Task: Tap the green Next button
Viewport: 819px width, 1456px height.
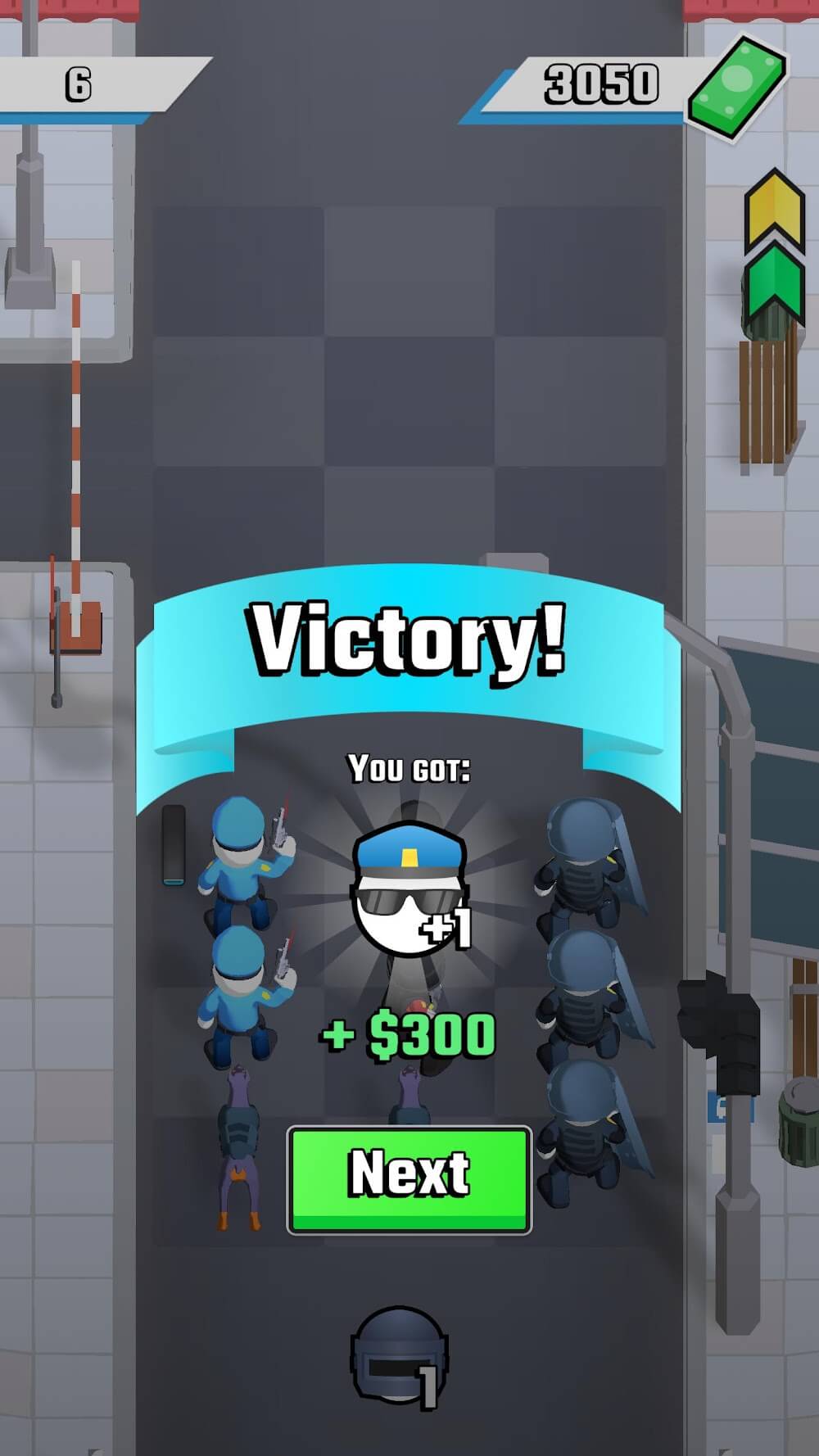Action: pos(409,1178)
